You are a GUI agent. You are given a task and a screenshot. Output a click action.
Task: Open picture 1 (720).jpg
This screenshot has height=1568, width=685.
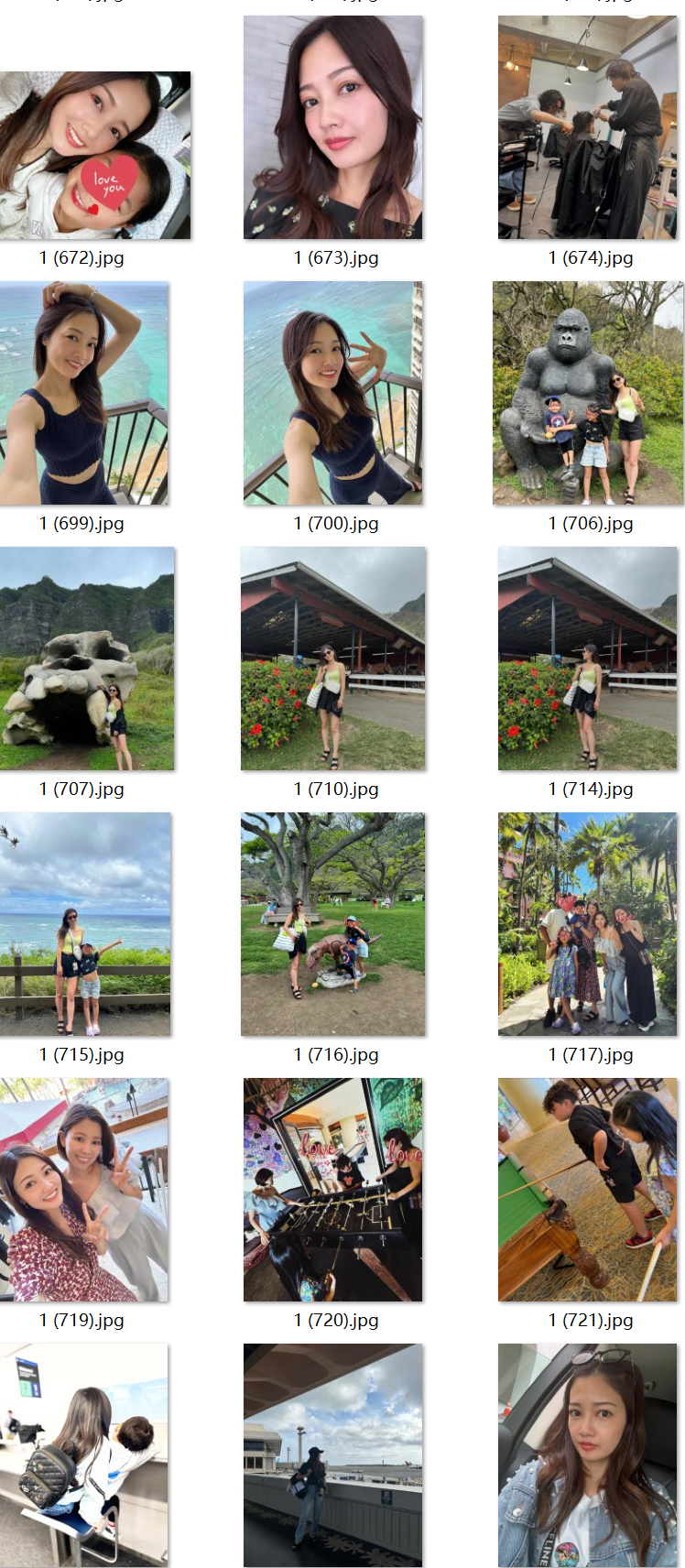[333, 1191]
